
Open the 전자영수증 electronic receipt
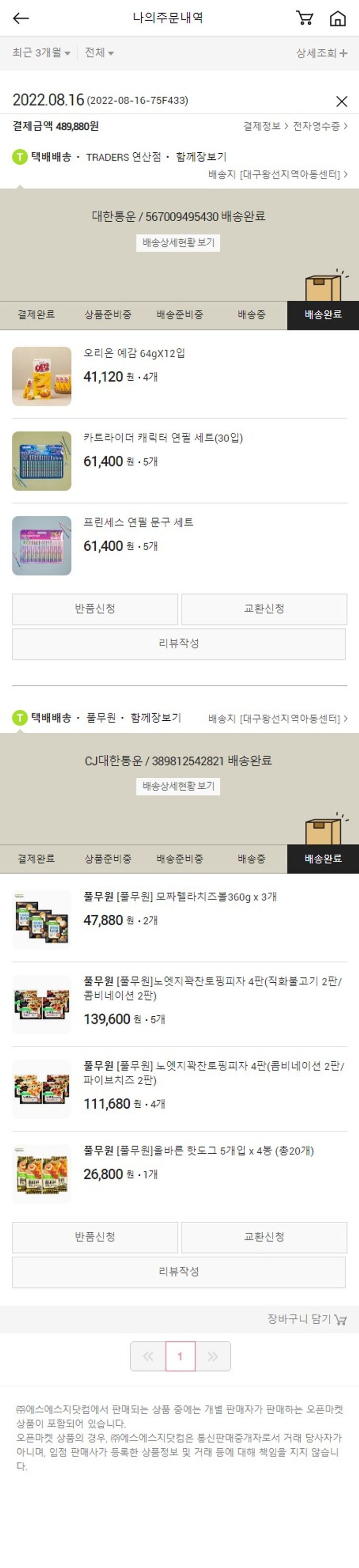point(319,126)
